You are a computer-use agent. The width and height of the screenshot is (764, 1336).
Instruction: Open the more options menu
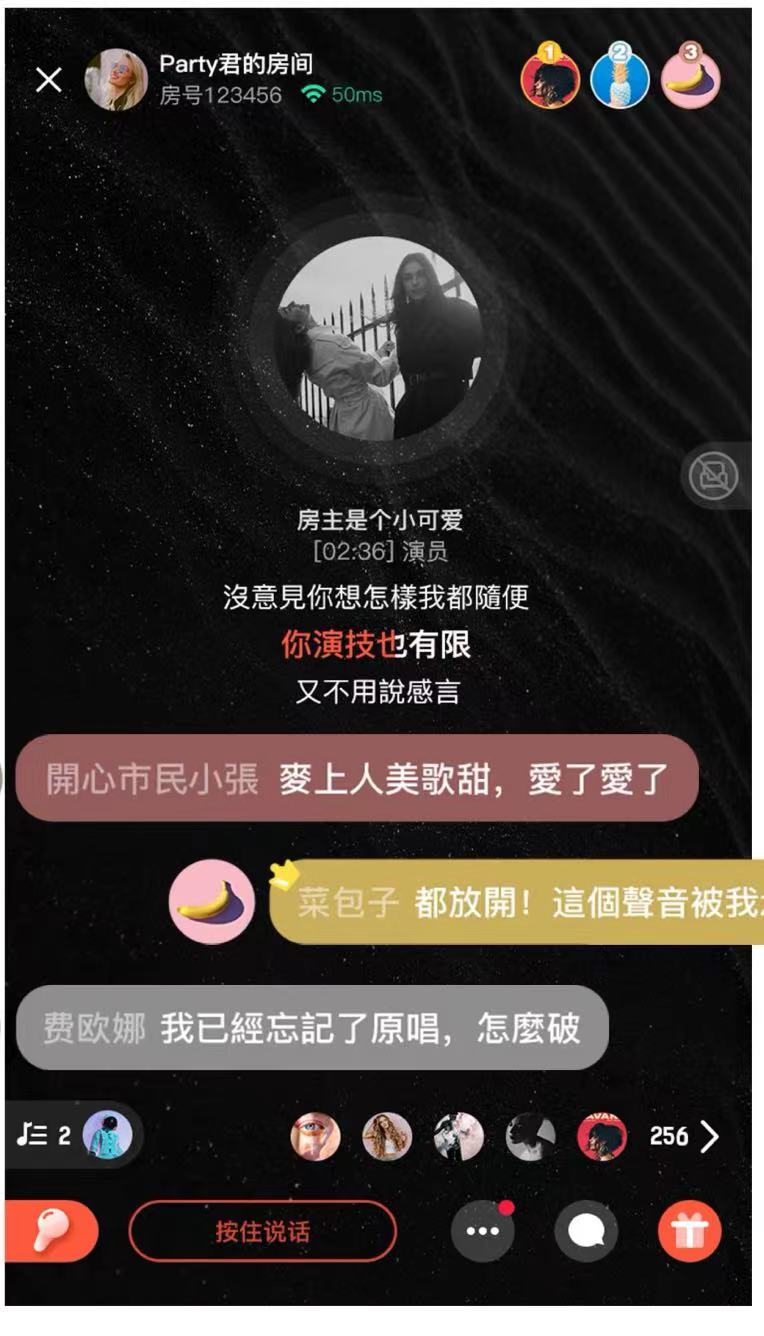pyautogui.click(x=482, y=1231)
